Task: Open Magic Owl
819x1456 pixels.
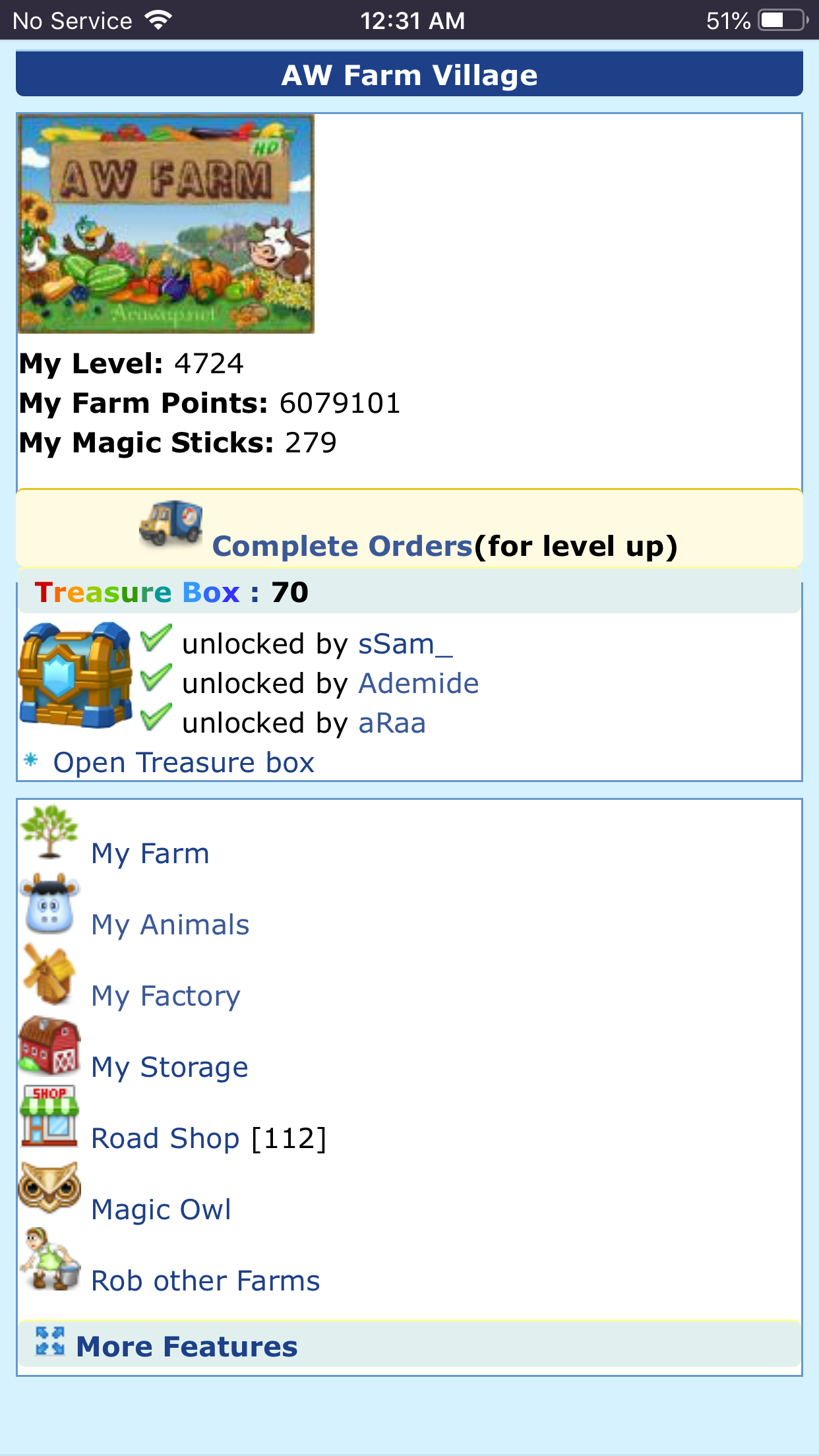Action: (161, 1210)
